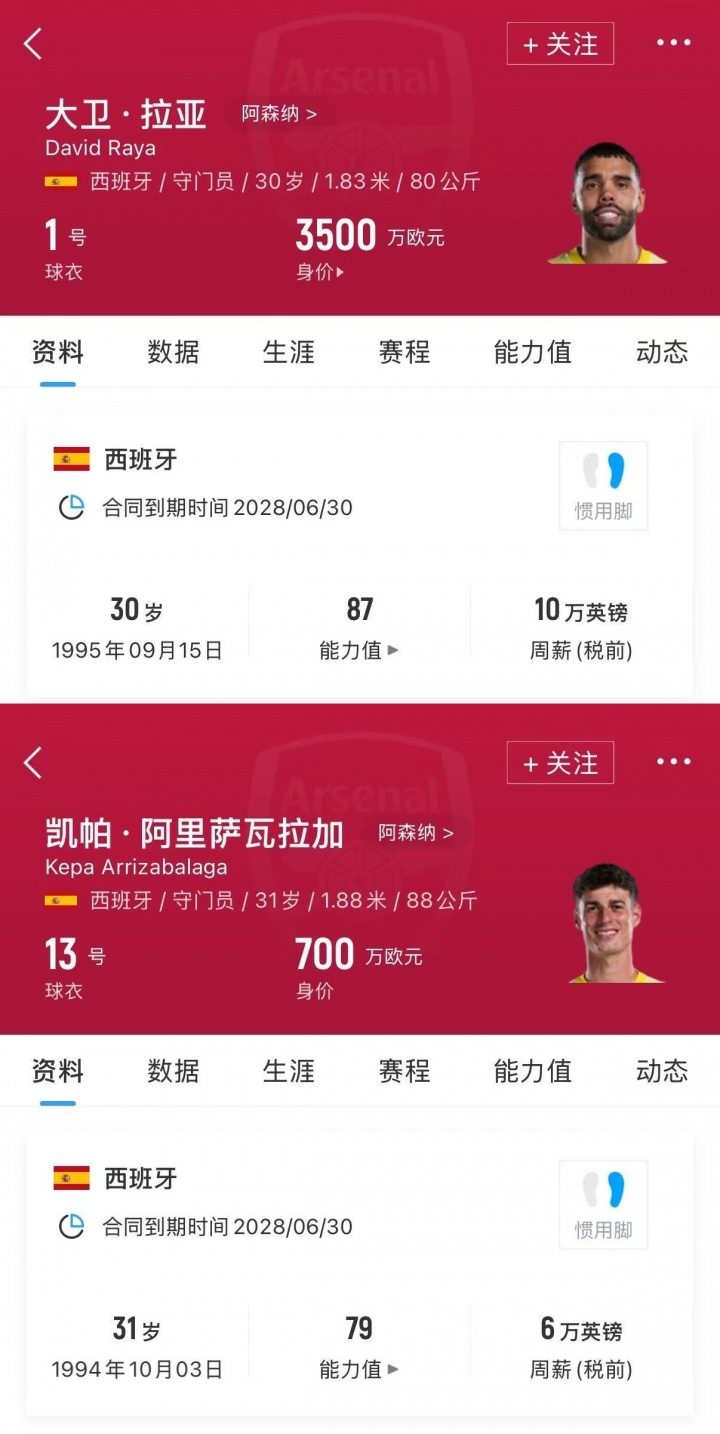Click the back arrow on David Raya's profile

(x=32, y=44)
